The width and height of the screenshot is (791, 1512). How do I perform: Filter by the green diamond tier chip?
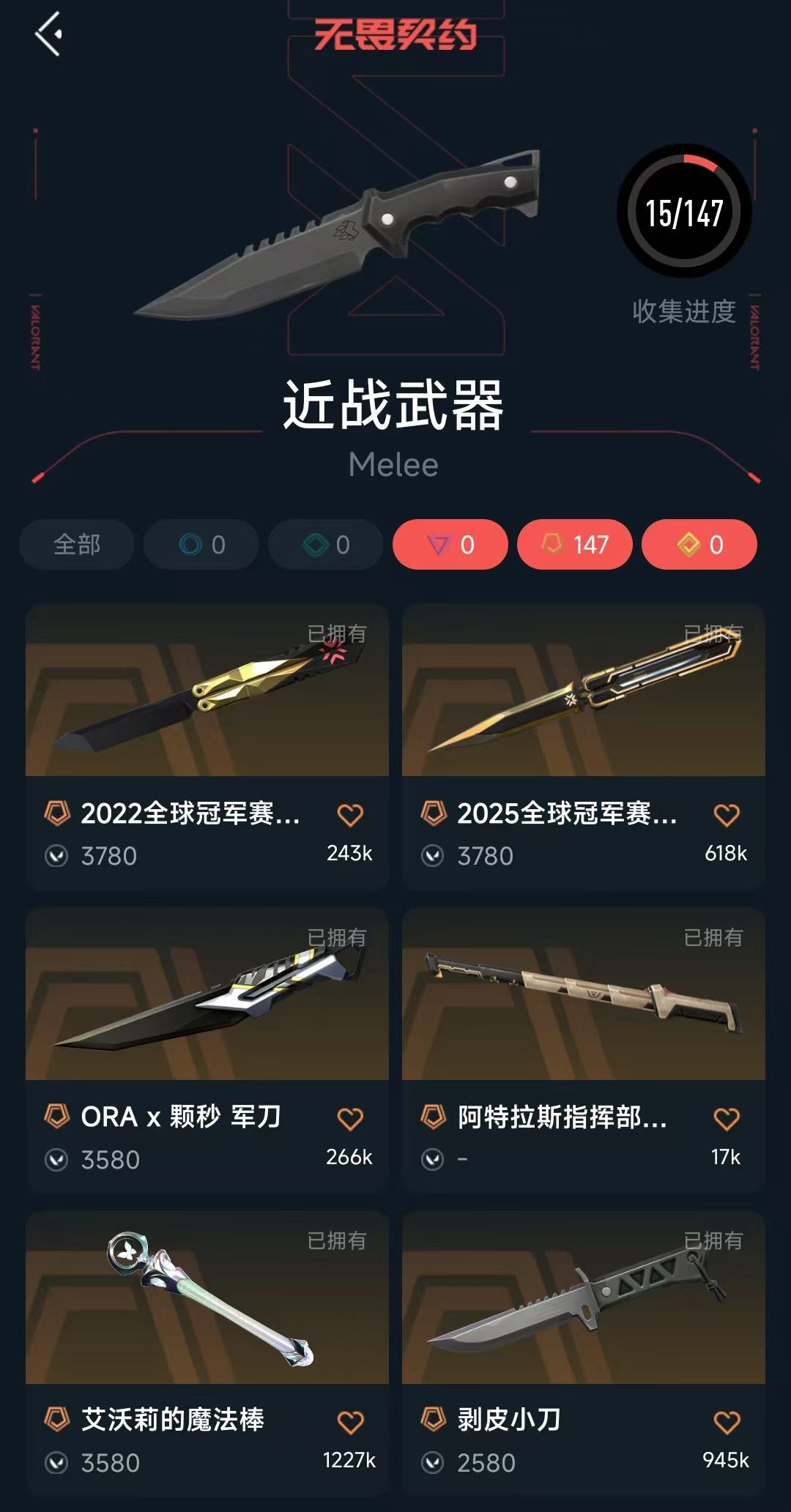(326, 545)
